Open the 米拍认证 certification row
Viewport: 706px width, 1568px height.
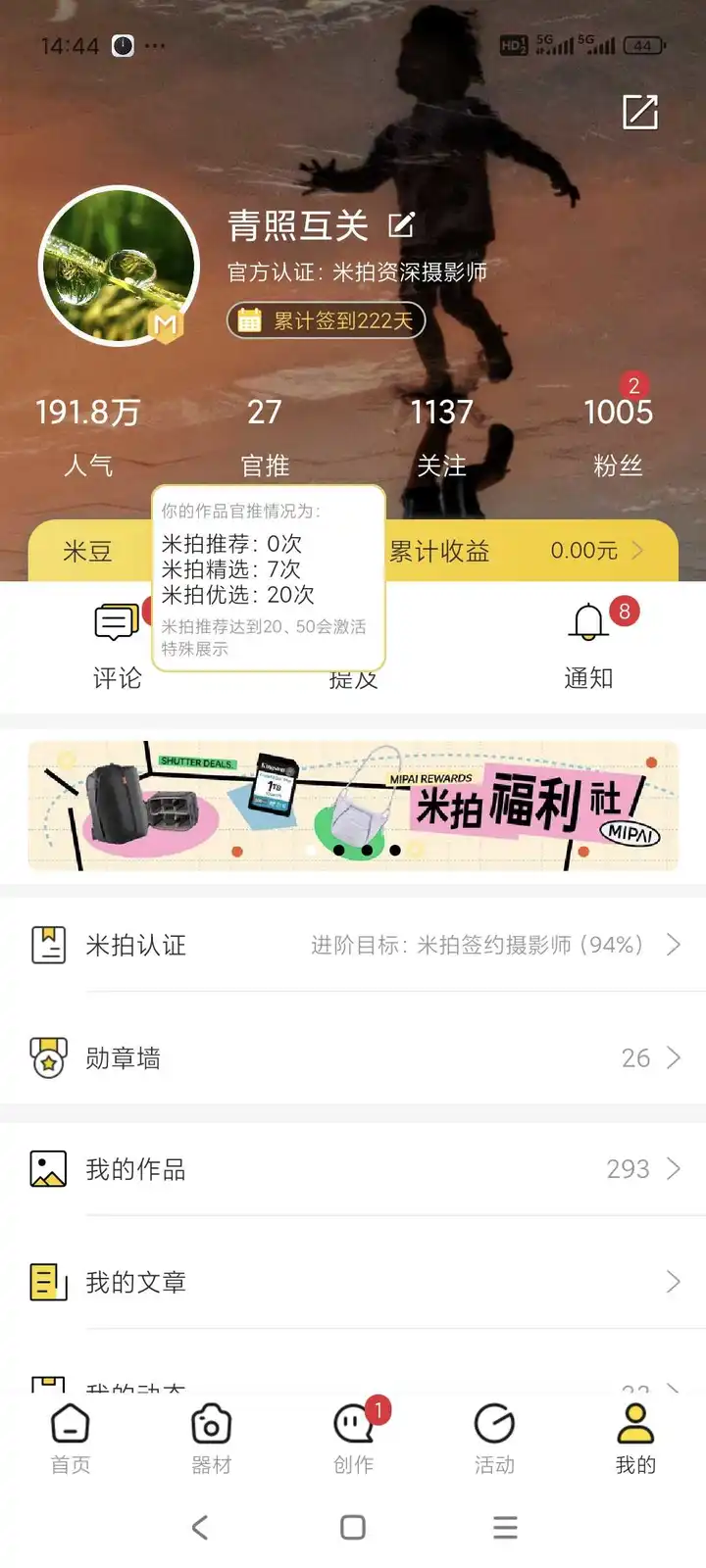(x=353, y=945)
